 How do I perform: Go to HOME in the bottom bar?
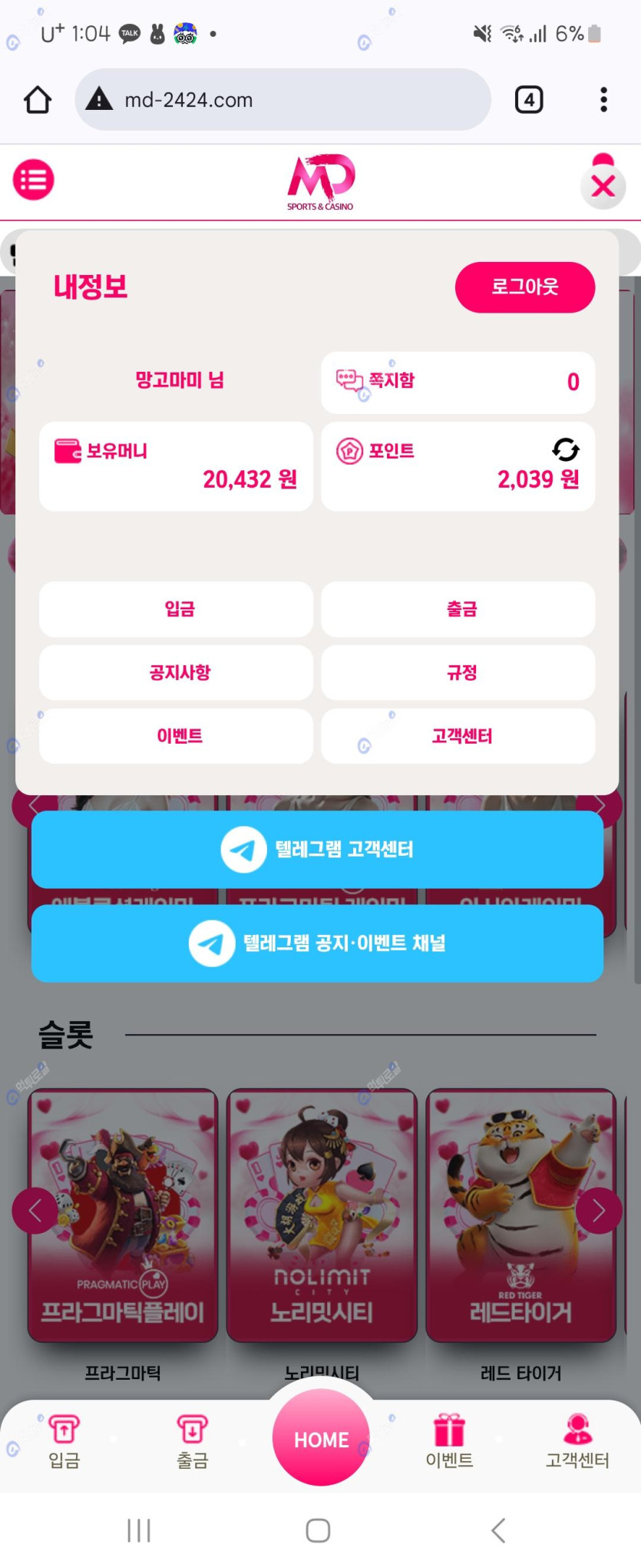point(321,1438)
